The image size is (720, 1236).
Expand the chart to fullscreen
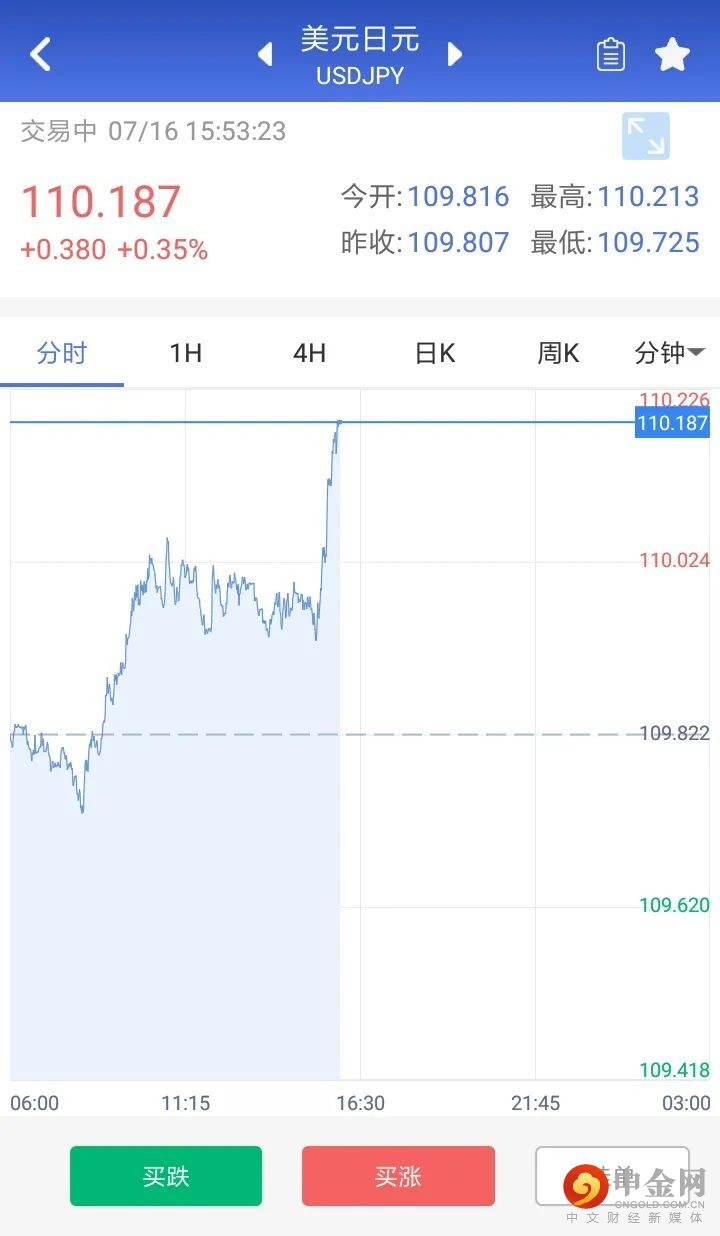(645, 136)
